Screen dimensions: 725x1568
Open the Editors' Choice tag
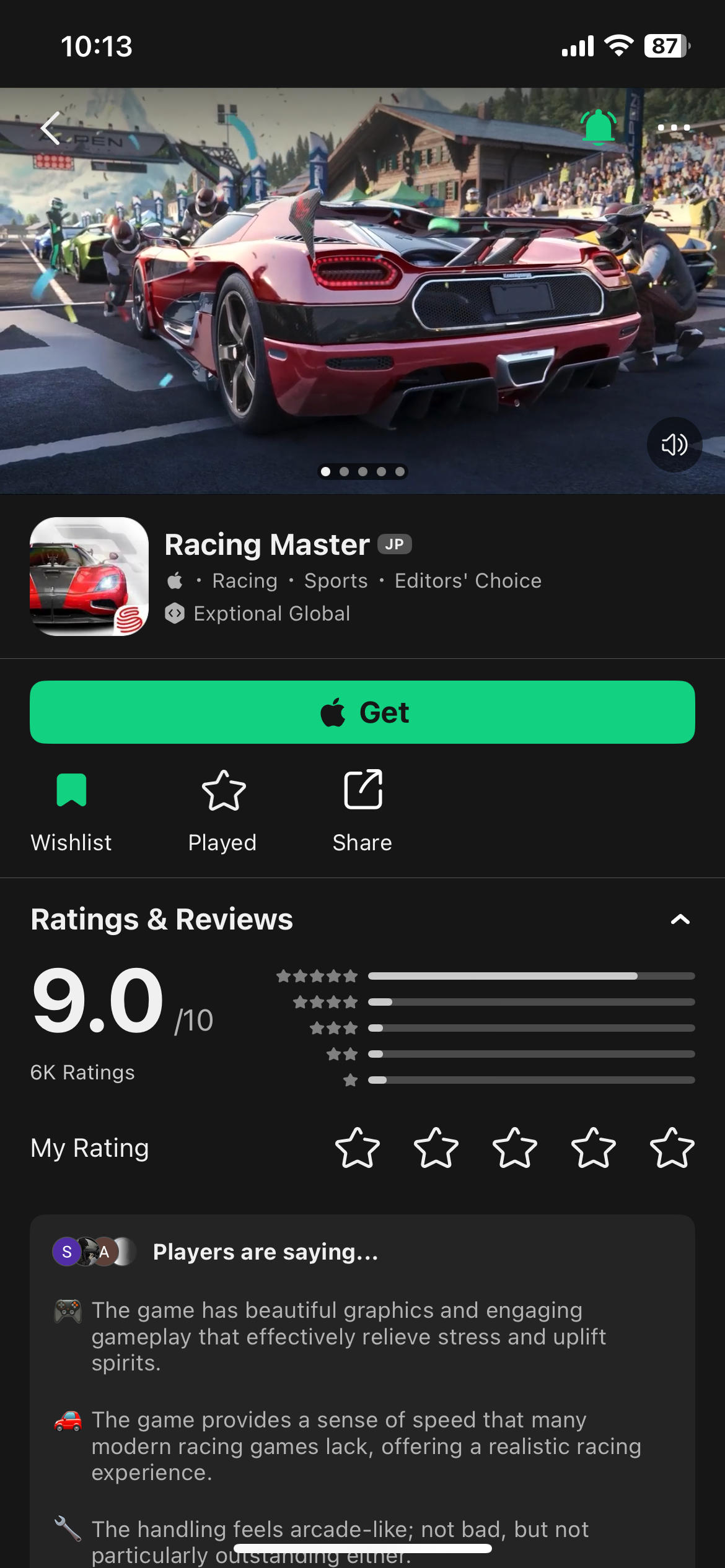coord(468,581)
